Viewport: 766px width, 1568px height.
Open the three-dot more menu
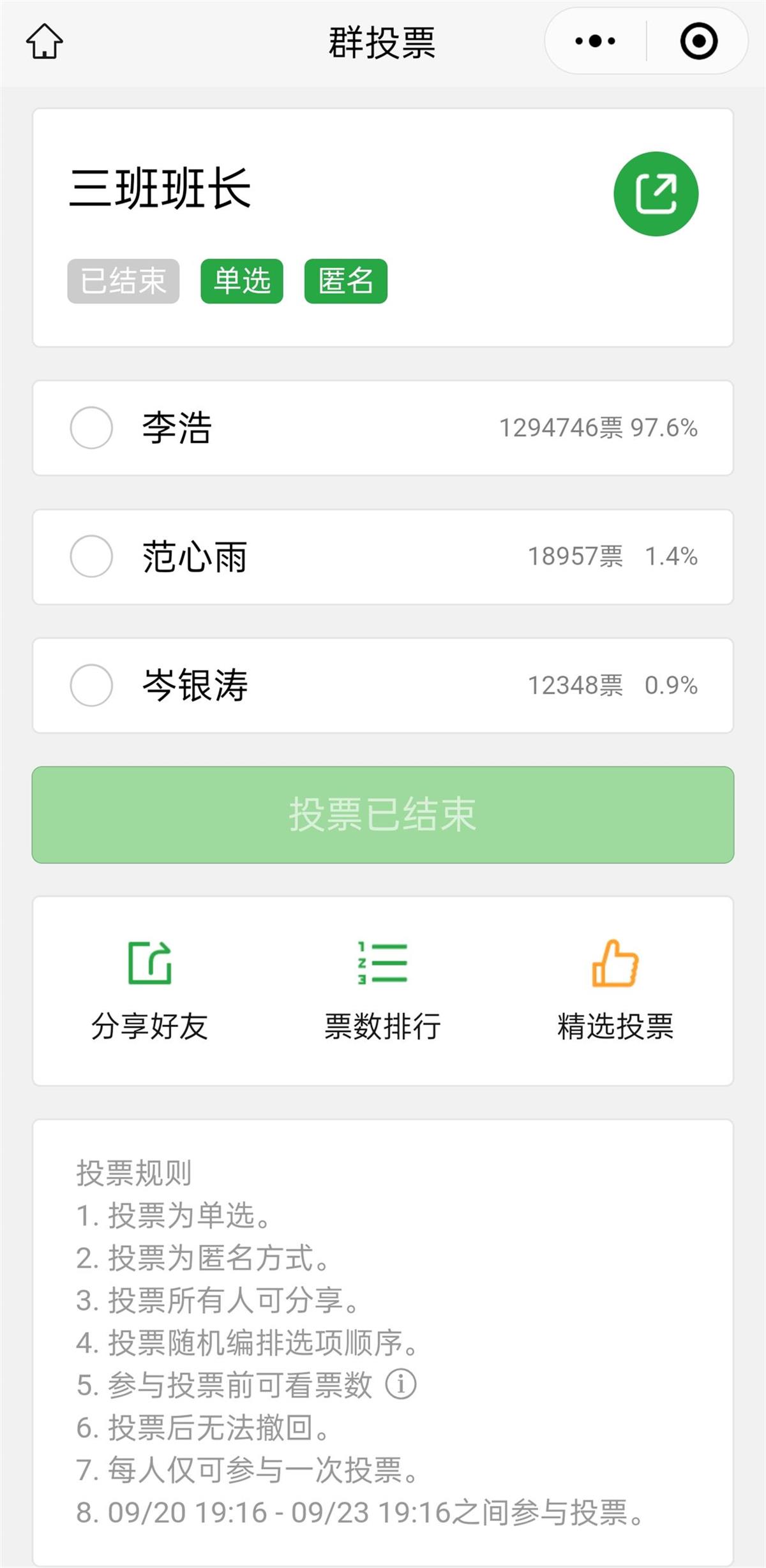[595, 41]
